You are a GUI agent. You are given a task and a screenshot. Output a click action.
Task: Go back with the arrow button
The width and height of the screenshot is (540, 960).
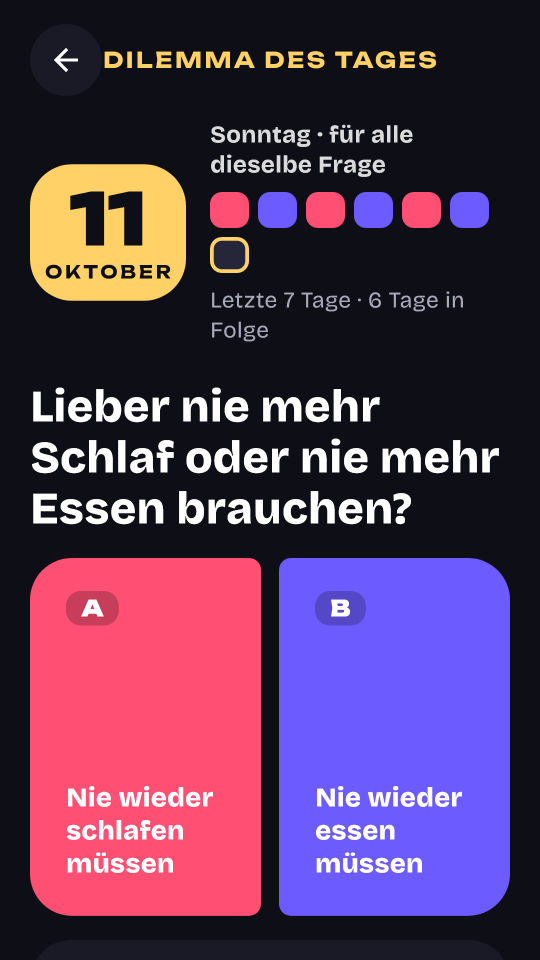(x=66, y=60)
